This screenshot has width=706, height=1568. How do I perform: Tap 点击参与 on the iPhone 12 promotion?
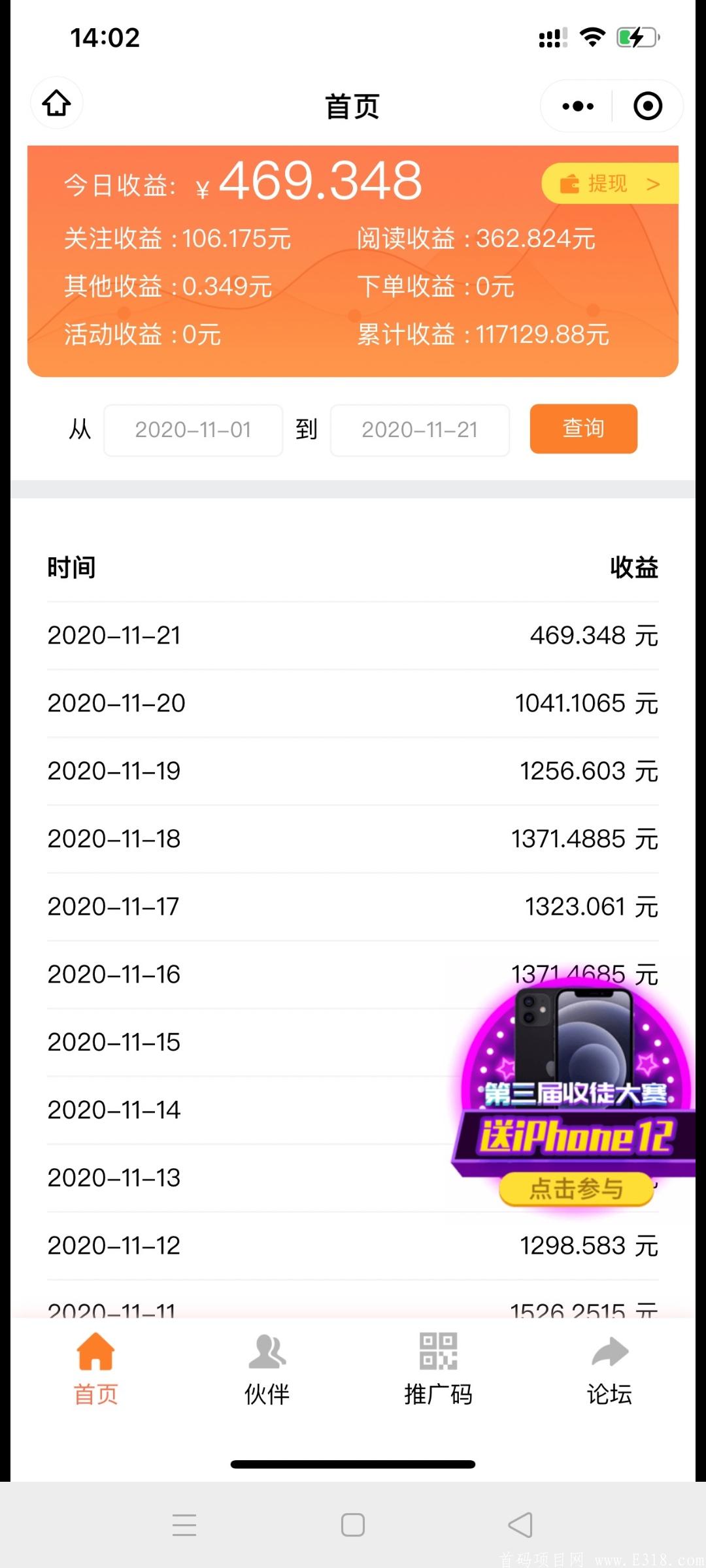(574, 1189)
